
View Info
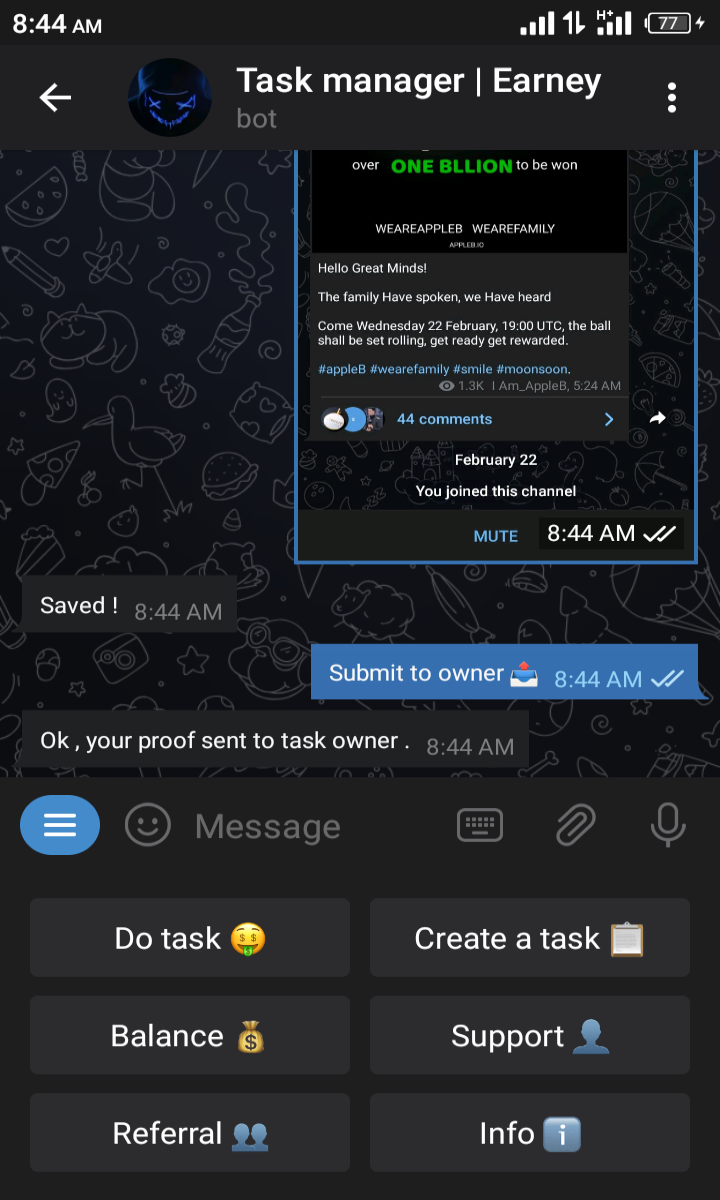pos(530,1132)
